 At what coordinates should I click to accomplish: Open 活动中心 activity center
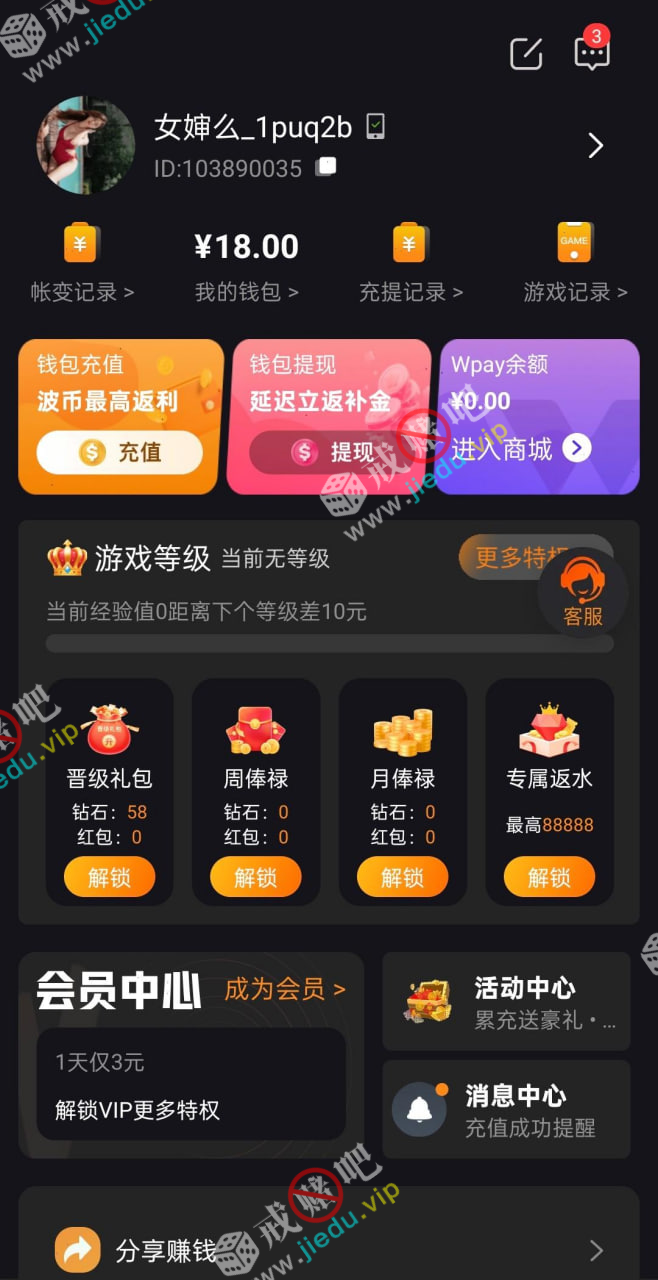[506, 1002]
